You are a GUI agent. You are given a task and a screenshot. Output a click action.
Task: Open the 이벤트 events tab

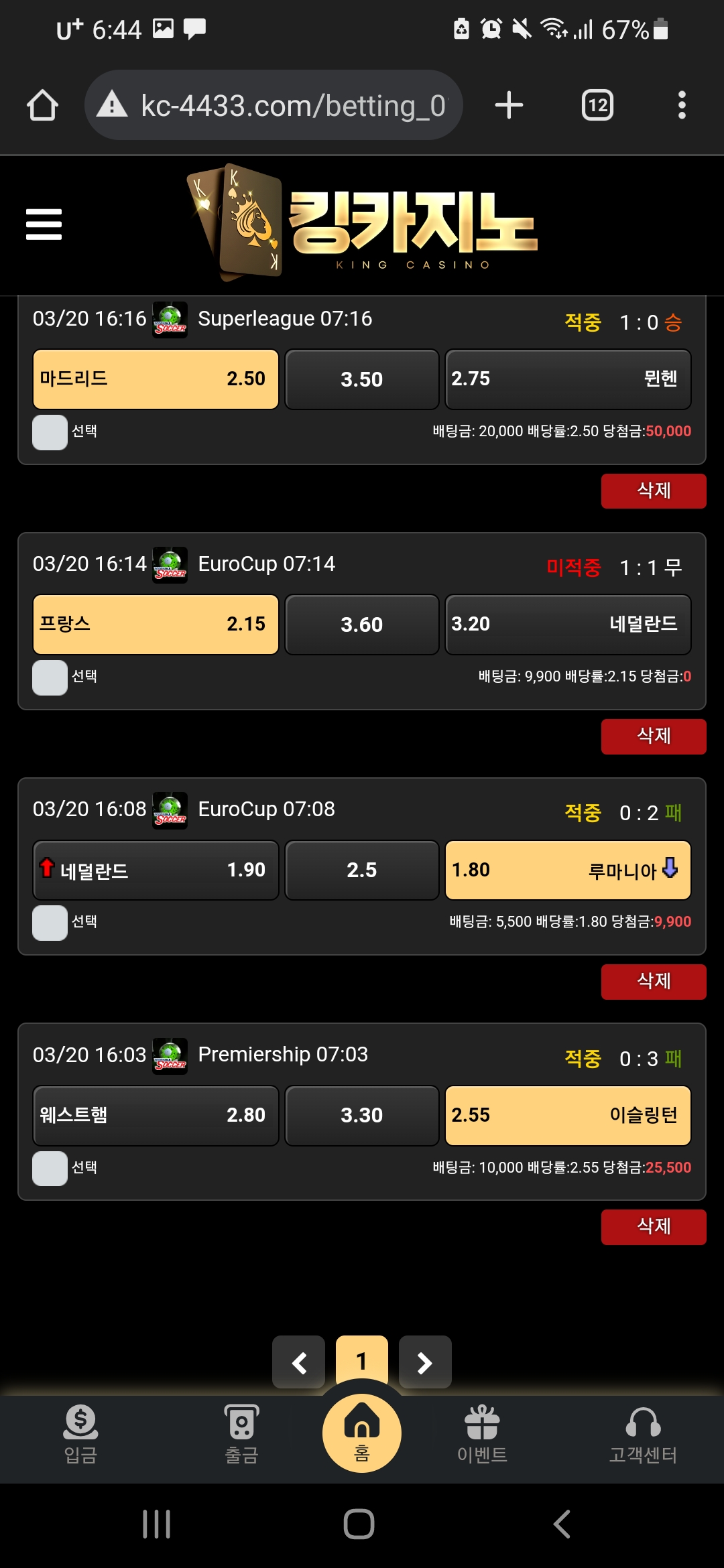(x=482, y=1434)
